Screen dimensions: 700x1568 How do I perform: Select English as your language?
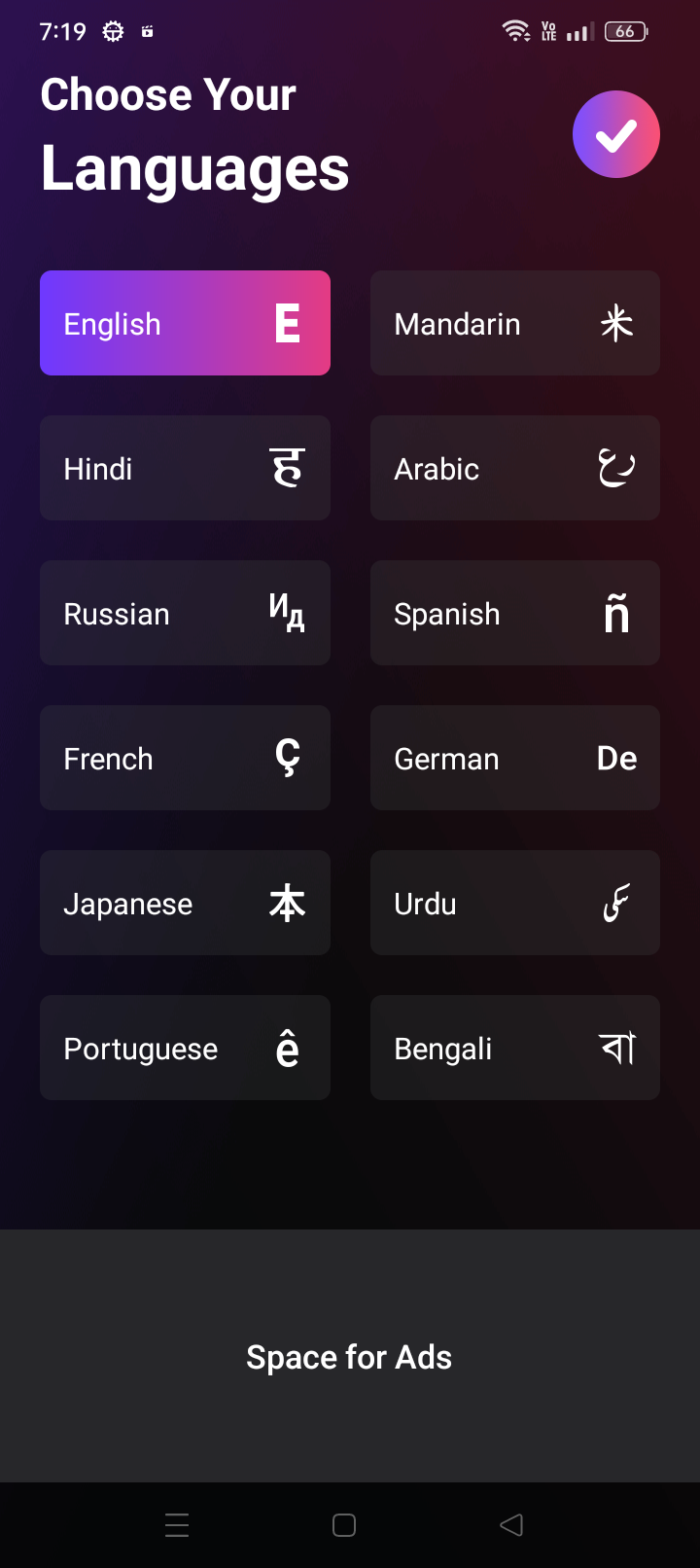(x=185, y=323)
